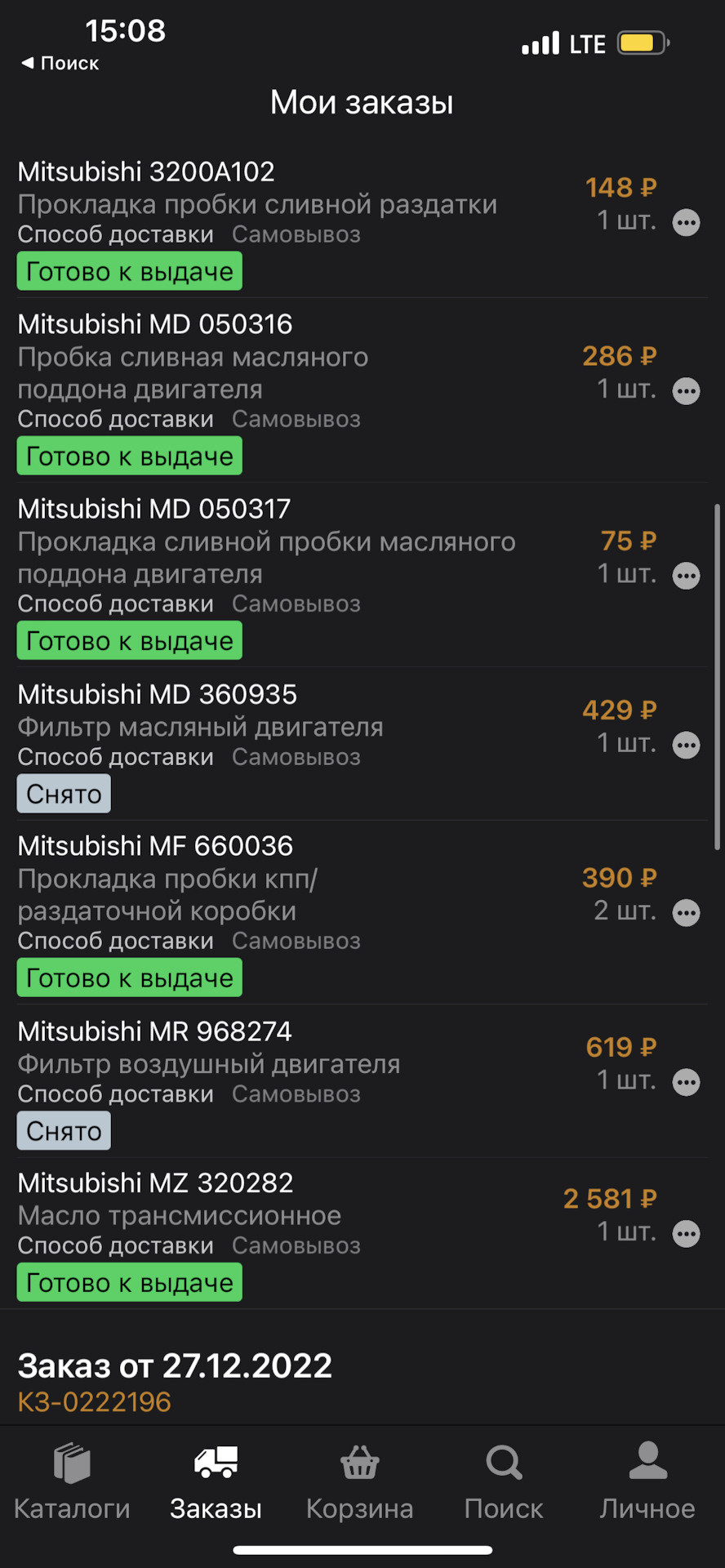Screen dimensions: 725x1568
Task: Return to previous app via ◀ Поиск
Action: pos(60,63)
